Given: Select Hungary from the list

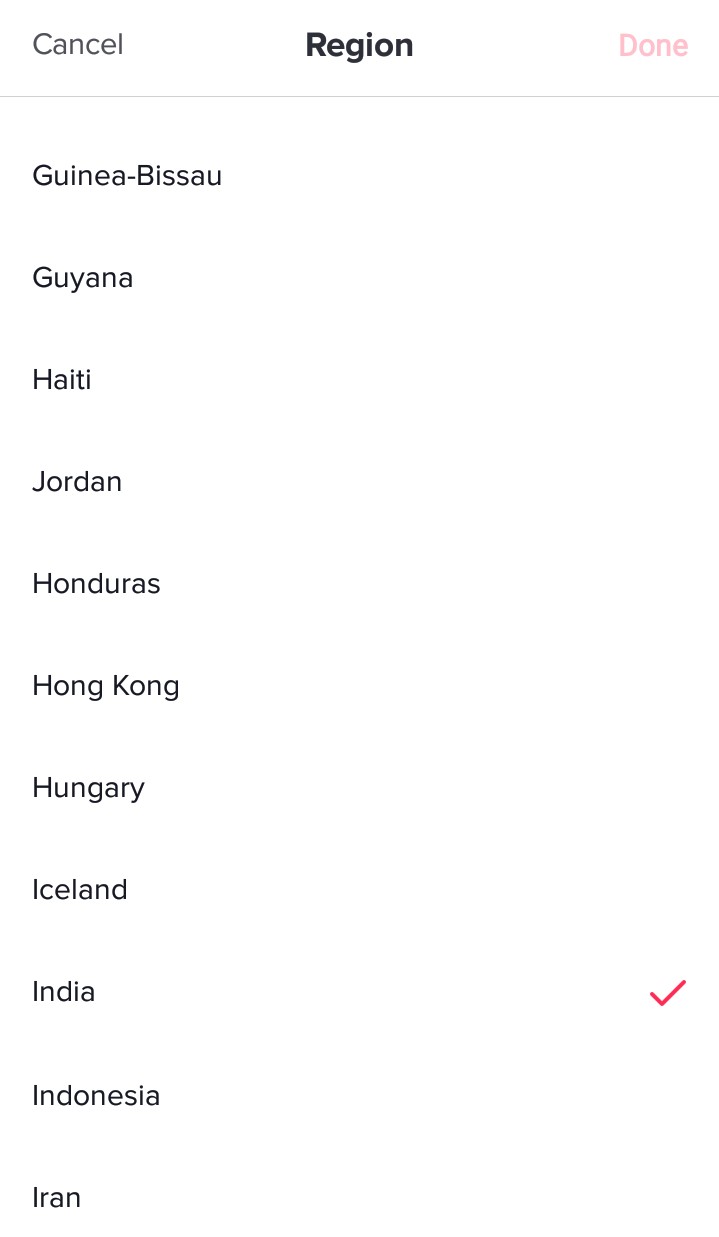Looking at the screenshot, I should click(x=88, y=788).
